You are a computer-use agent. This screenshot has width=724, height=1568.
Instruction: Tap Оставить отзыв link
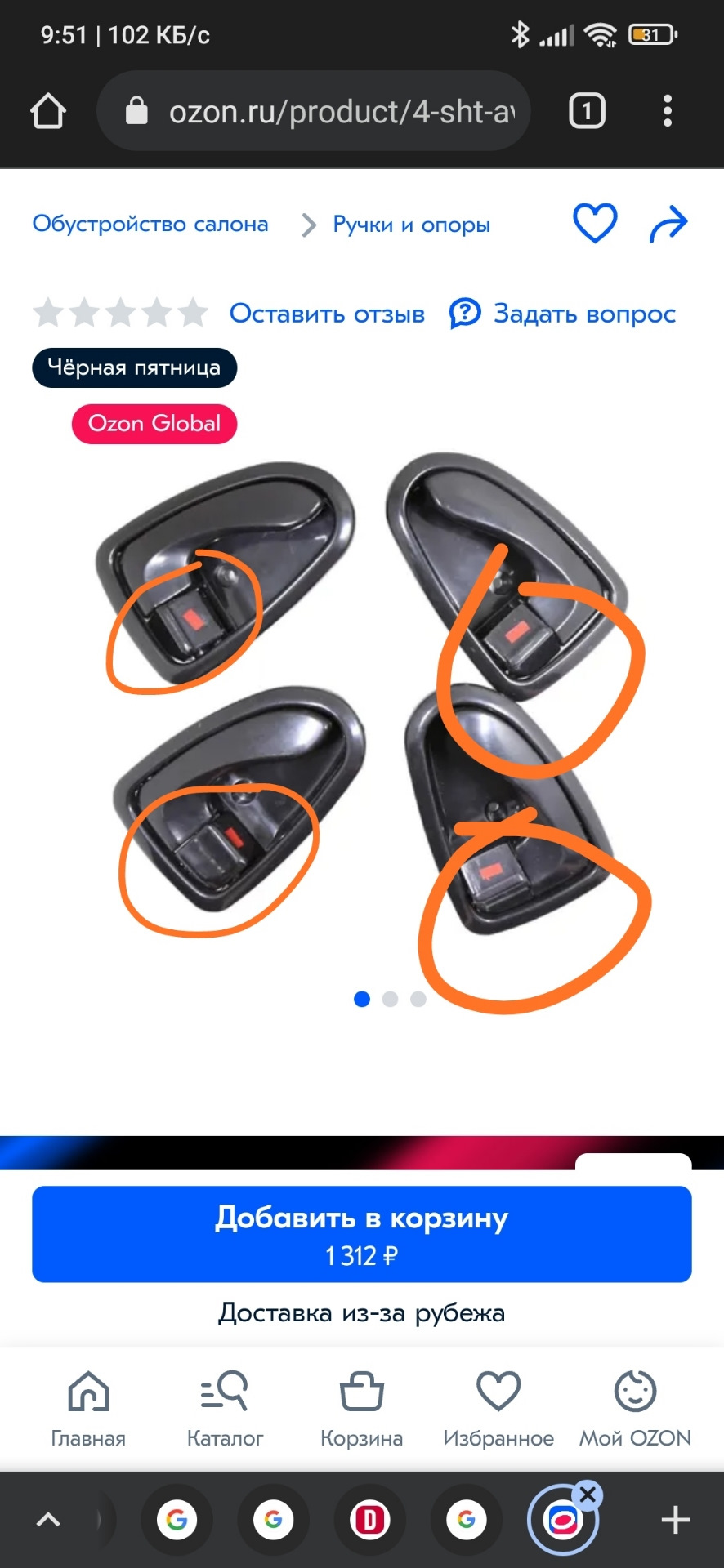pyautogui.click(x=327, y=314)
